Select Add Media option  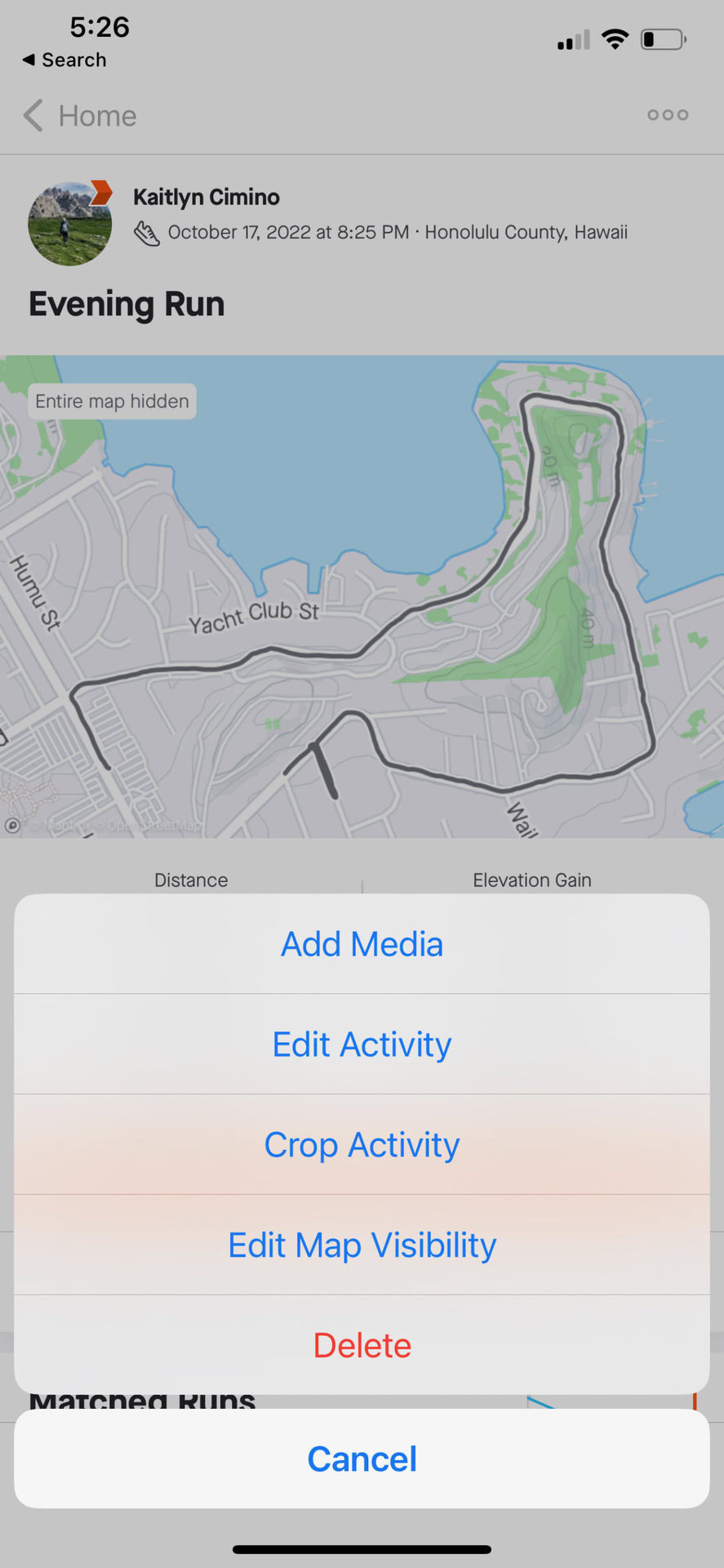(362, 944)
